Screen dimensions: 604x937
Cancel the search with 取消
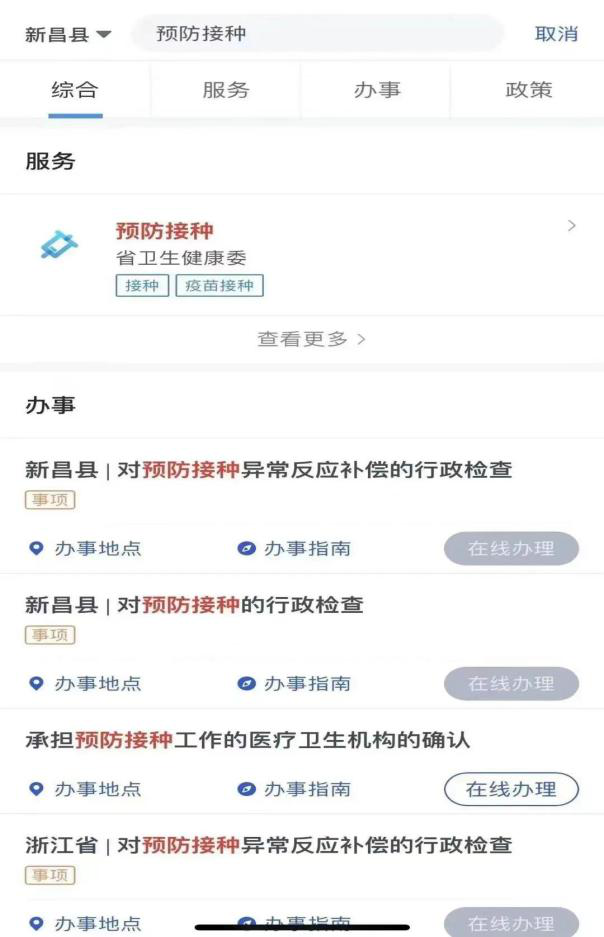[x=556, y=34]
